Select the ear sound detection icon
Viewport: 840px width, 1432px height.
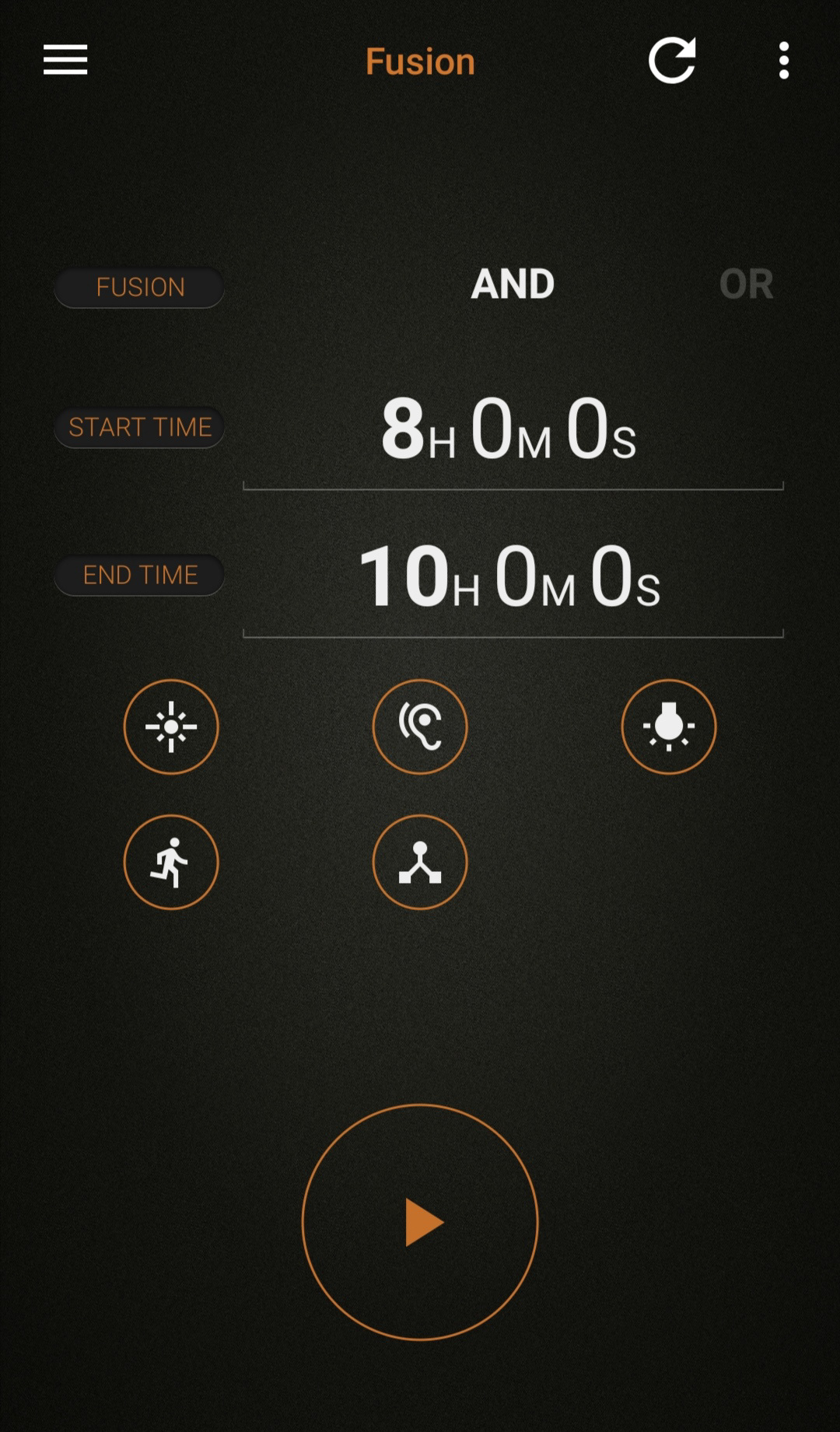pyautogui.click(x=420, y=727)
